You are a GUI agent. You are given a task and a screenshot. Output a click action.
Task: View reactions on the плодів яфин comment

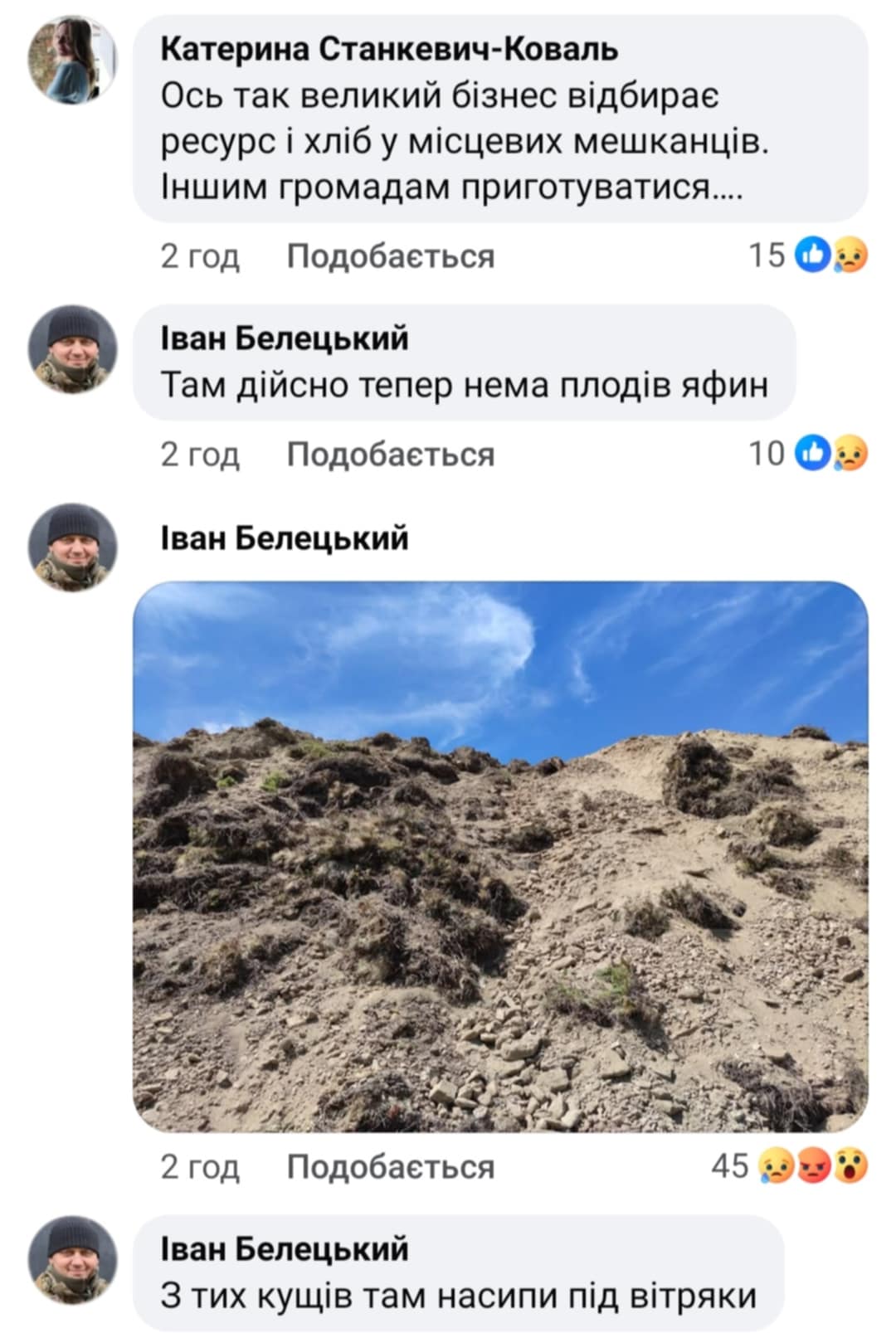point(809,453)
